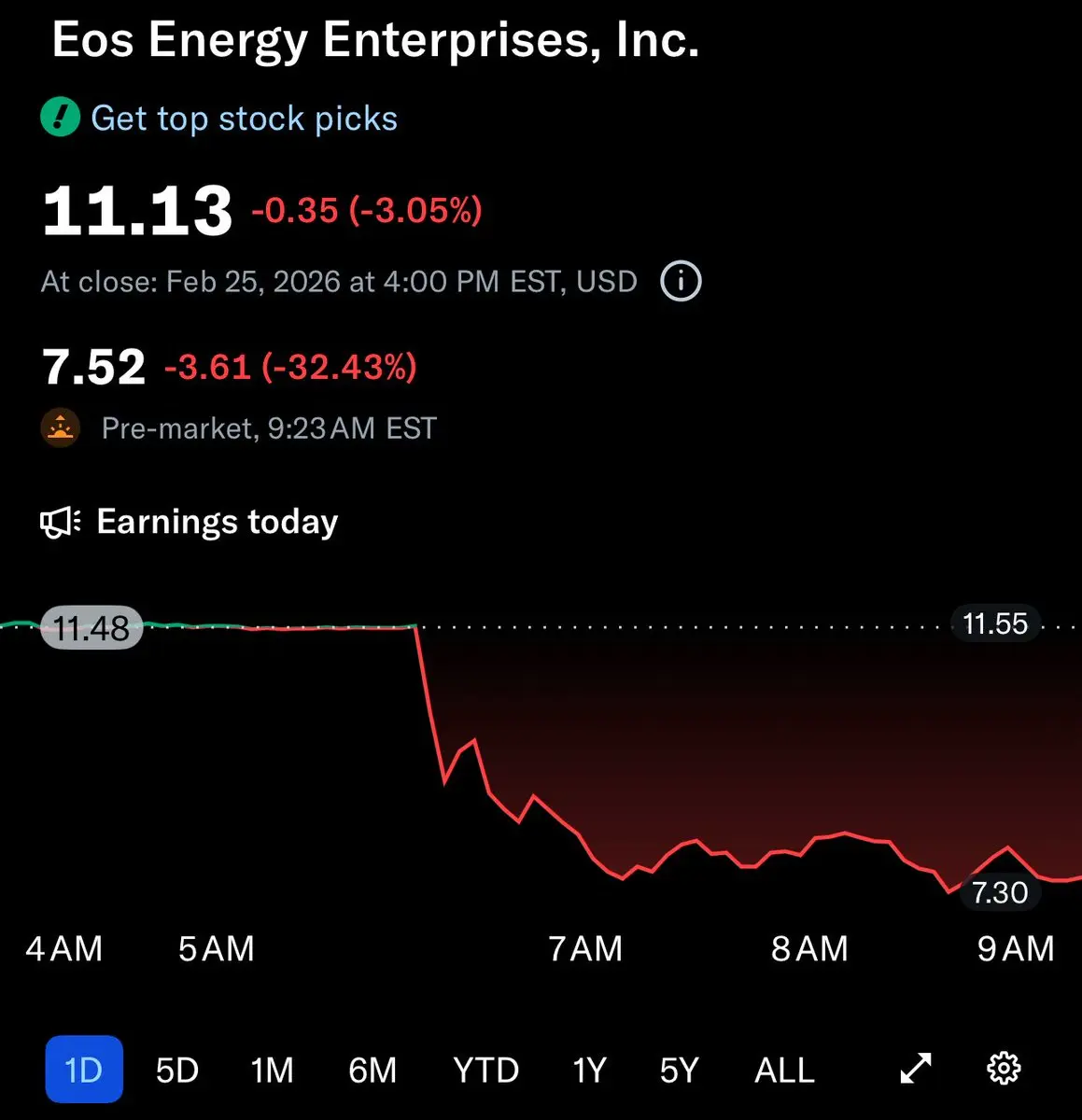
Task: Expand chart to full screen
Action: [x=916, y=1069]
